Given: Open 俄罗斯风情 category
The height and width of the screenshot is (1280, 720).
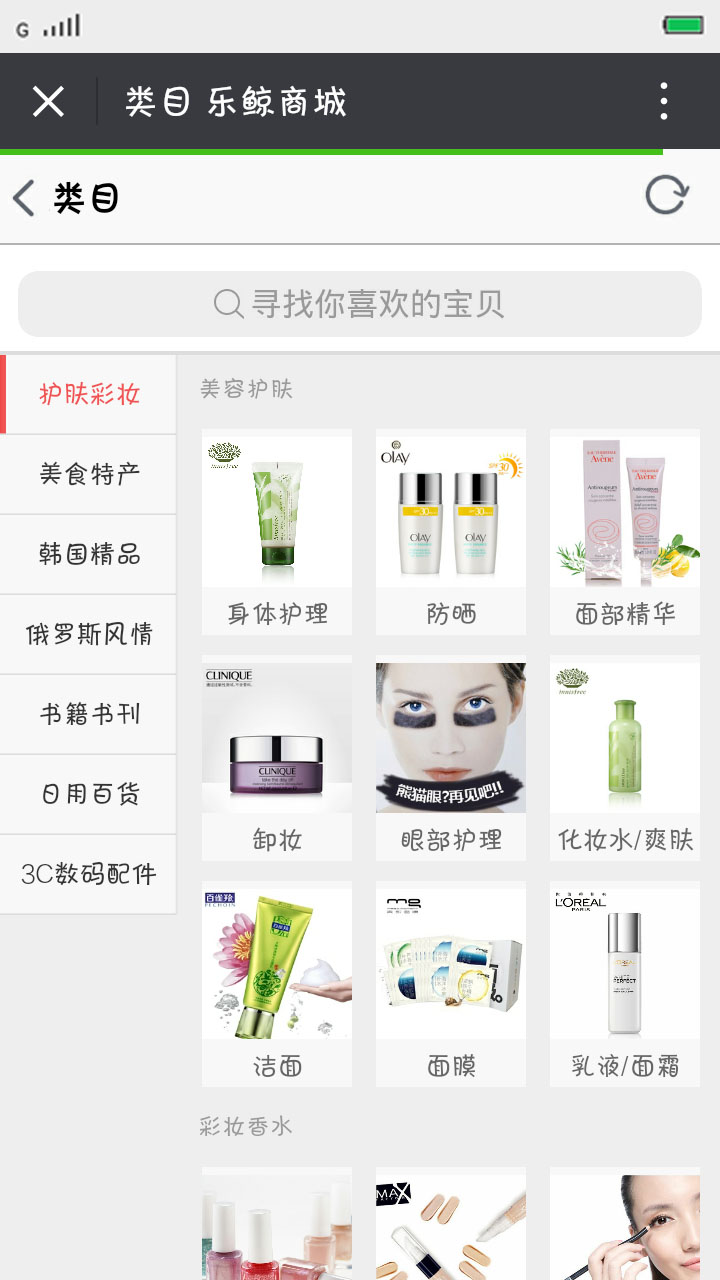Looking at the screenshot, I should [89, 634].
